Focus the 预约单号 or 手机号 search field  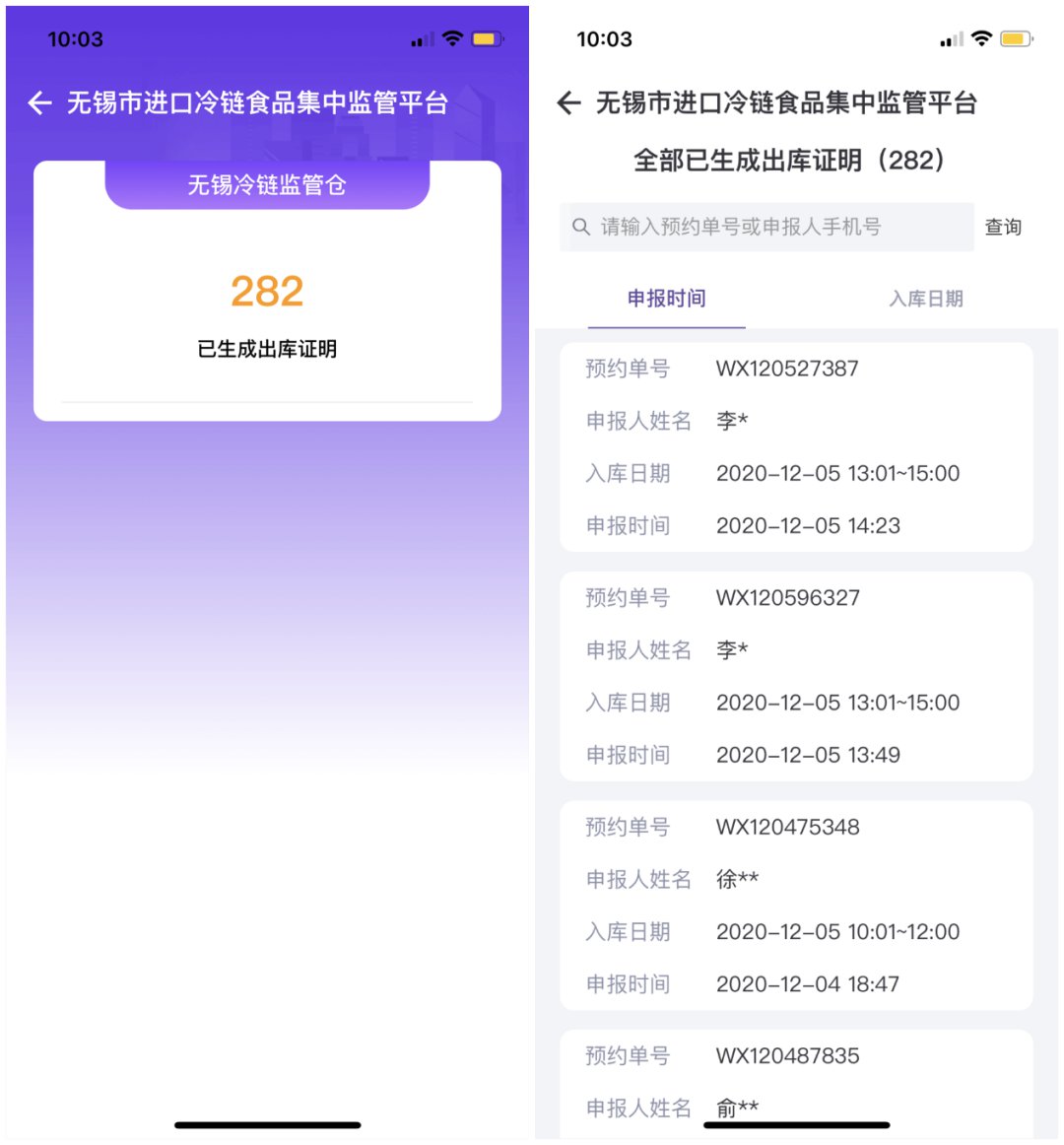(x=766, y=228)
